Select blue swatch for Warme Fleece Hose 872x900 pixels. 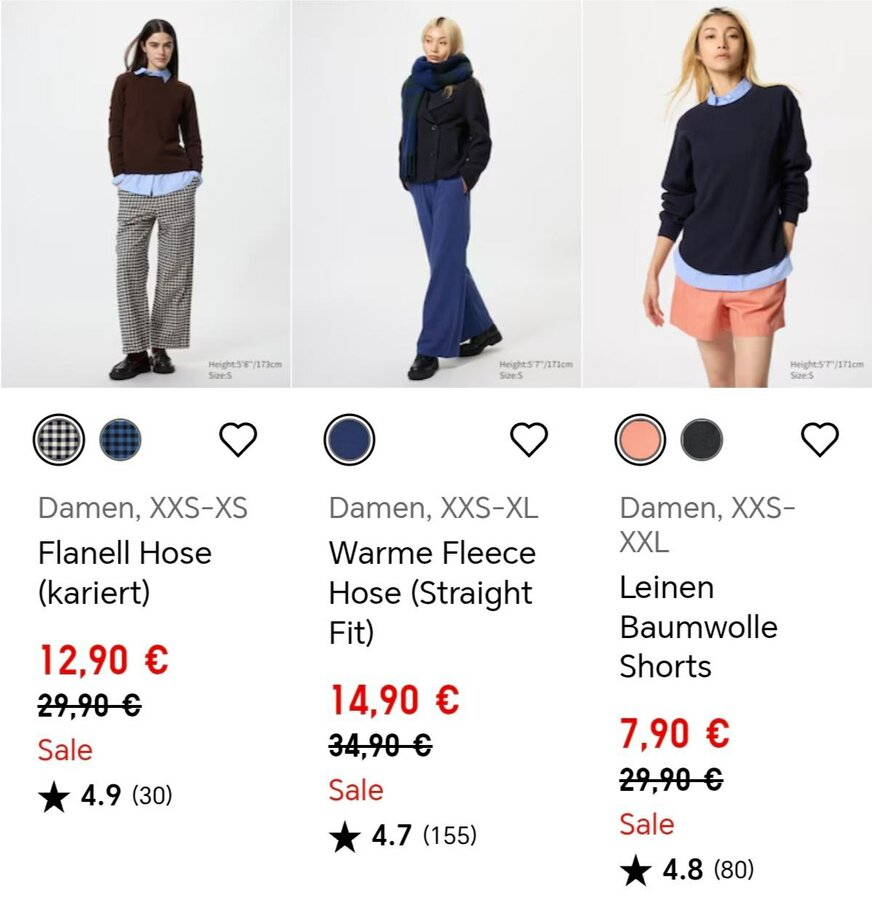350,439
